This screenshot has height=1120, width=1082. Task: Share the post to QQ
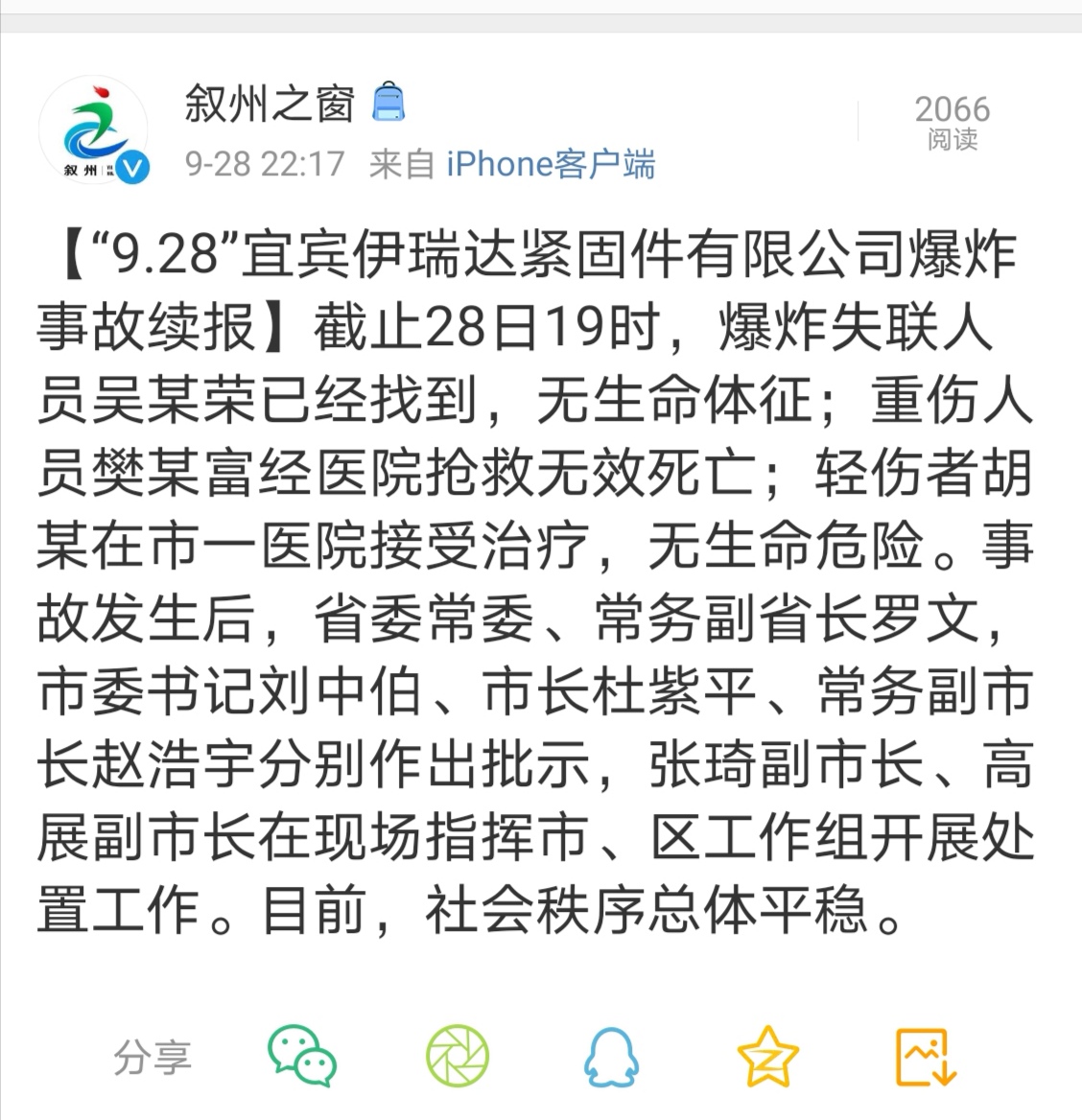point(611,1057)
